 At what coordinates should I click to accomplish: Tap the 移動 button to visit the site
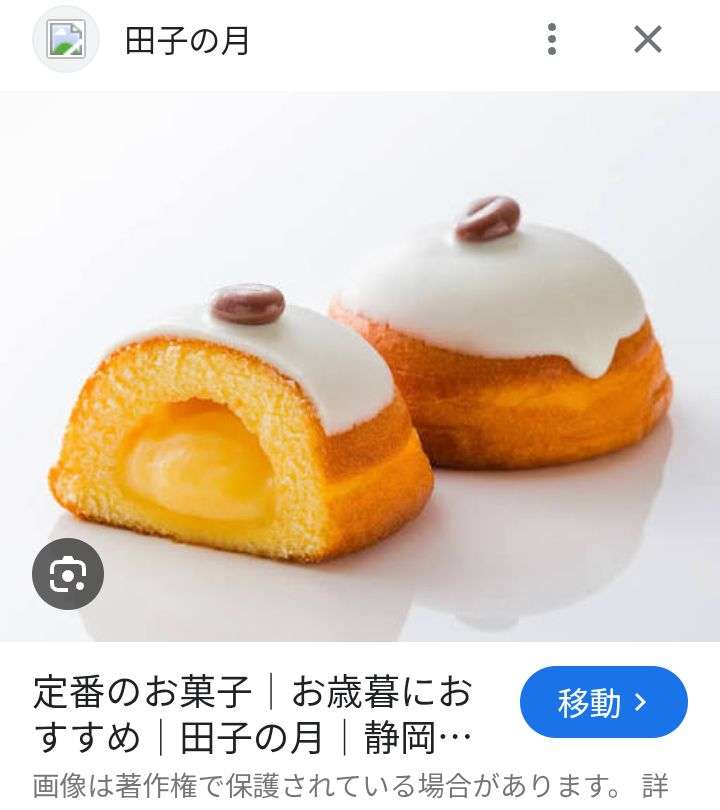point(603,702)
